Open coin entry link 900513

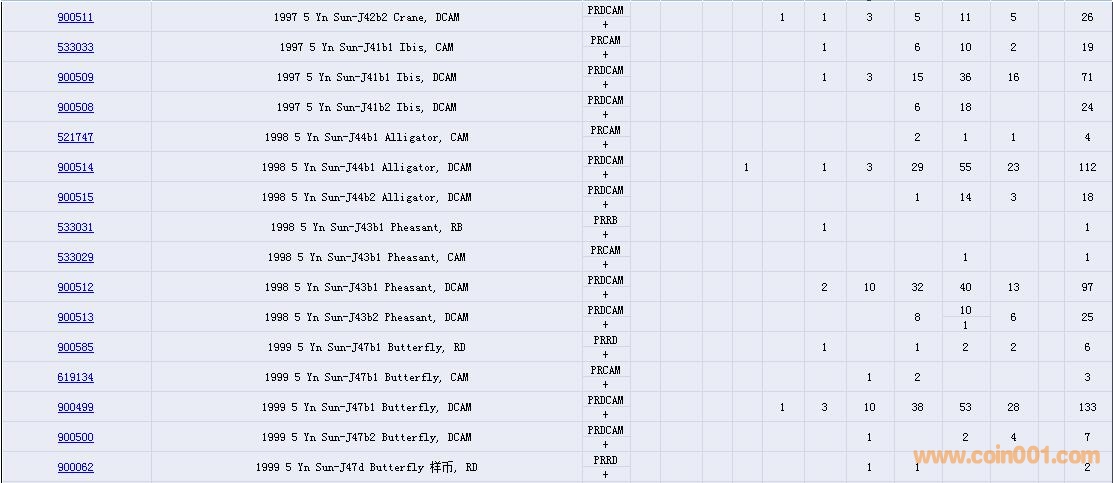click(76, 317)
